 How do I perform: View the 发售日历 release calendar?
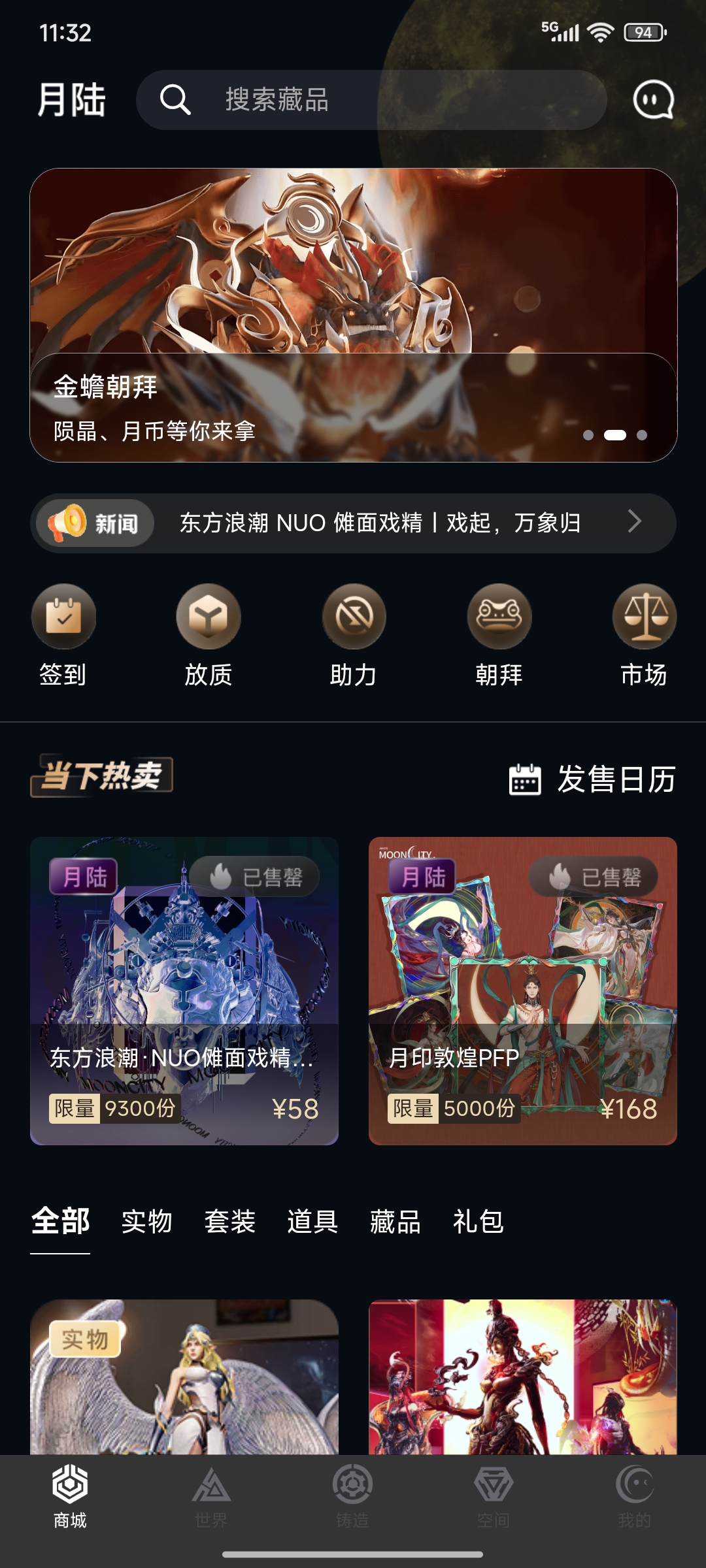592,779
